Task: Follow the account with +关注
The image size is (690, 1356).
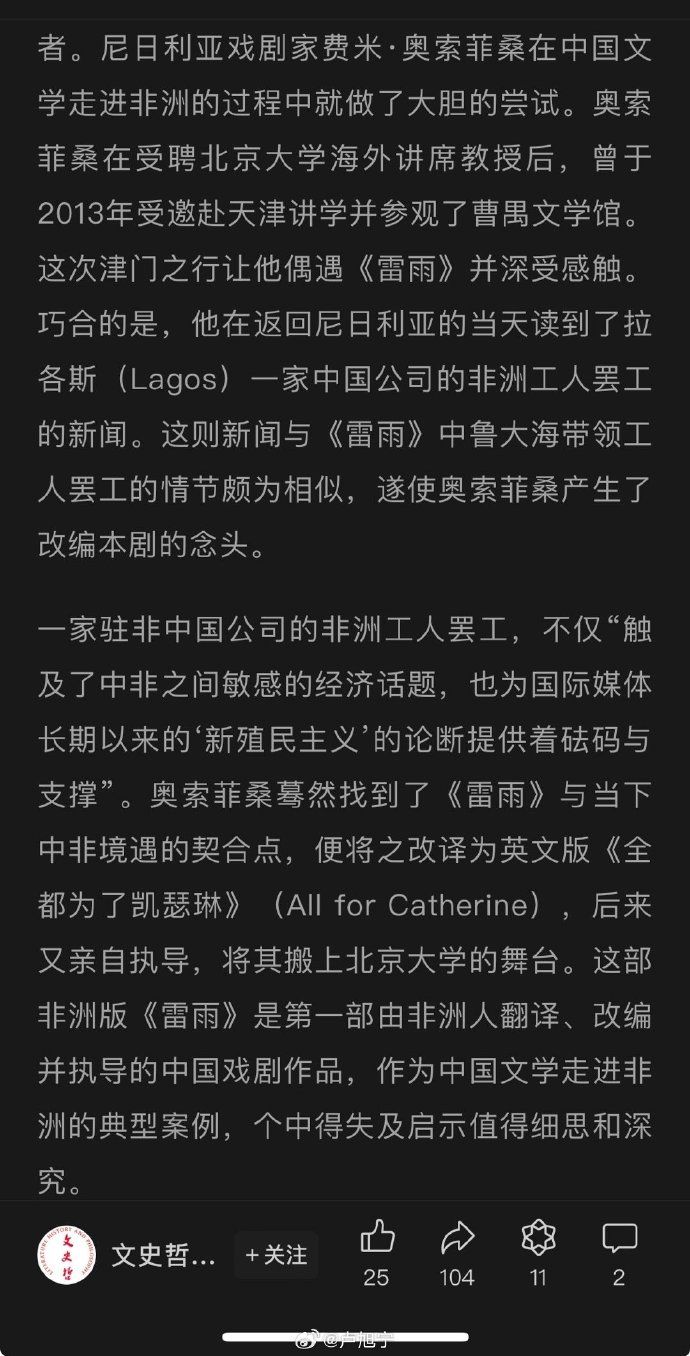Action: (276, 1255)
